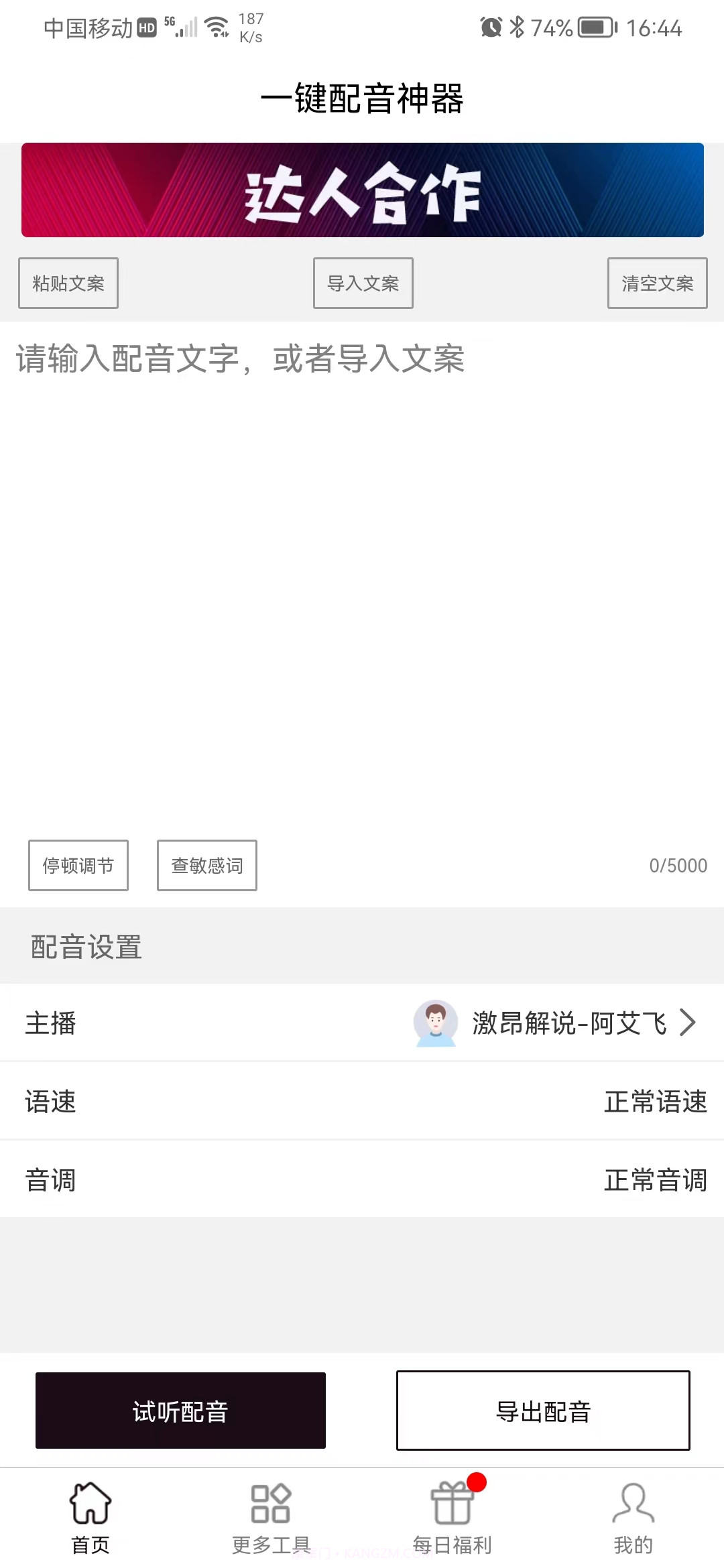Tap the Wi-Fi icon in the status bar

pos(216,25)
